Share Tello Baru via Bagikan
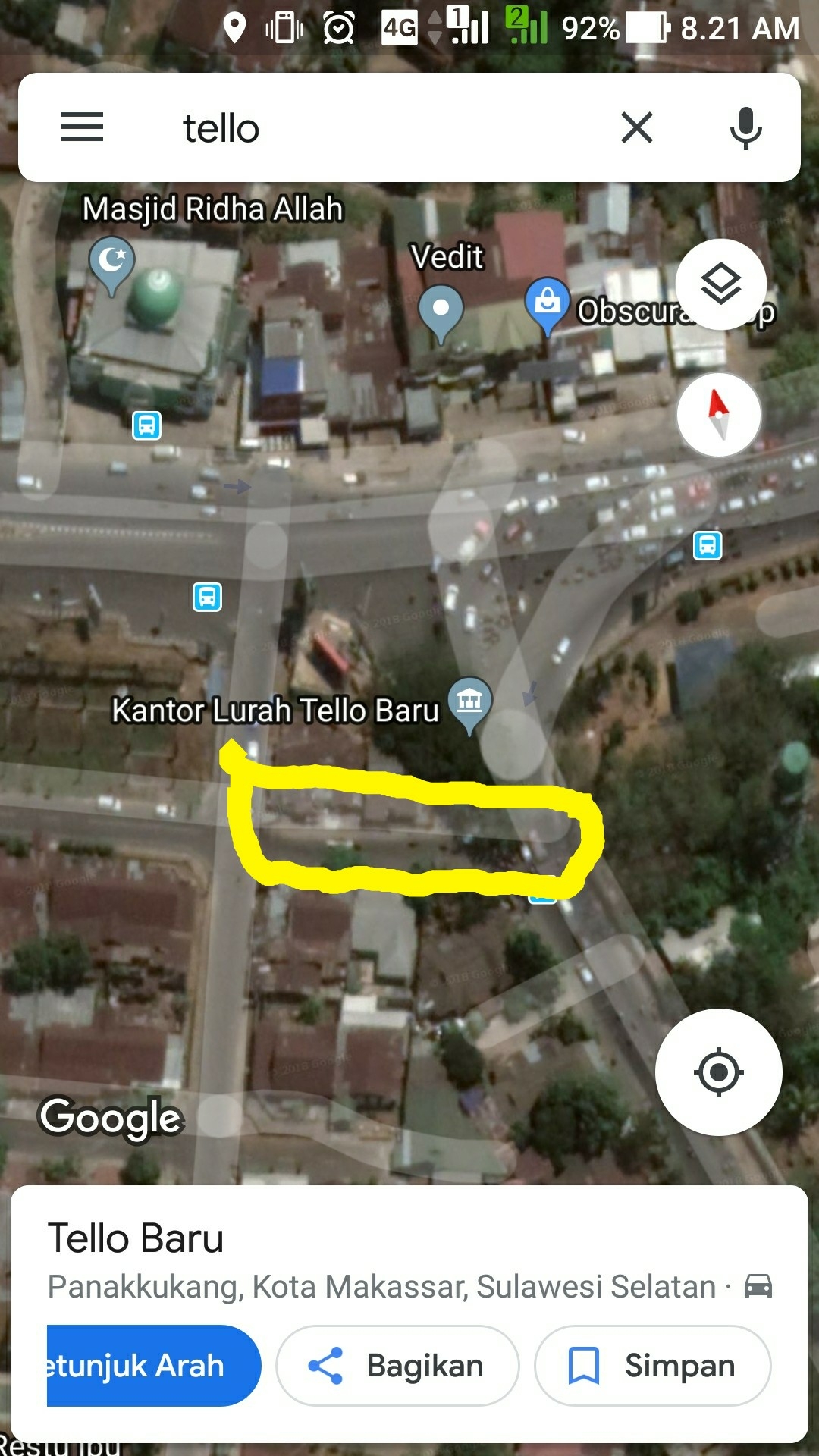819x1456 pixels. click(397, 1366)
